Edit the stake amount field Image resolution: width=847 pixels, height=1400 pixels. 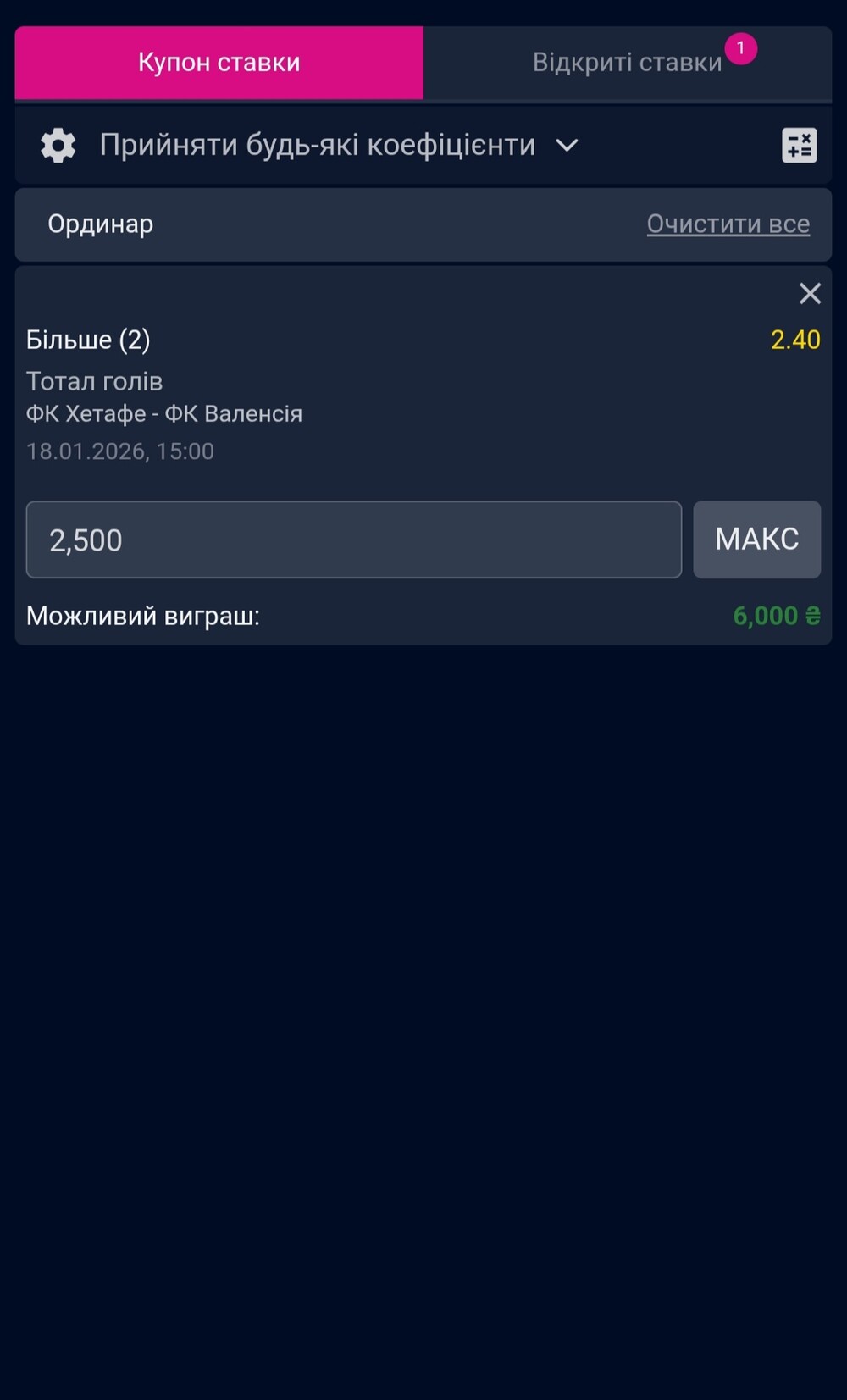(x=353, y=540)
